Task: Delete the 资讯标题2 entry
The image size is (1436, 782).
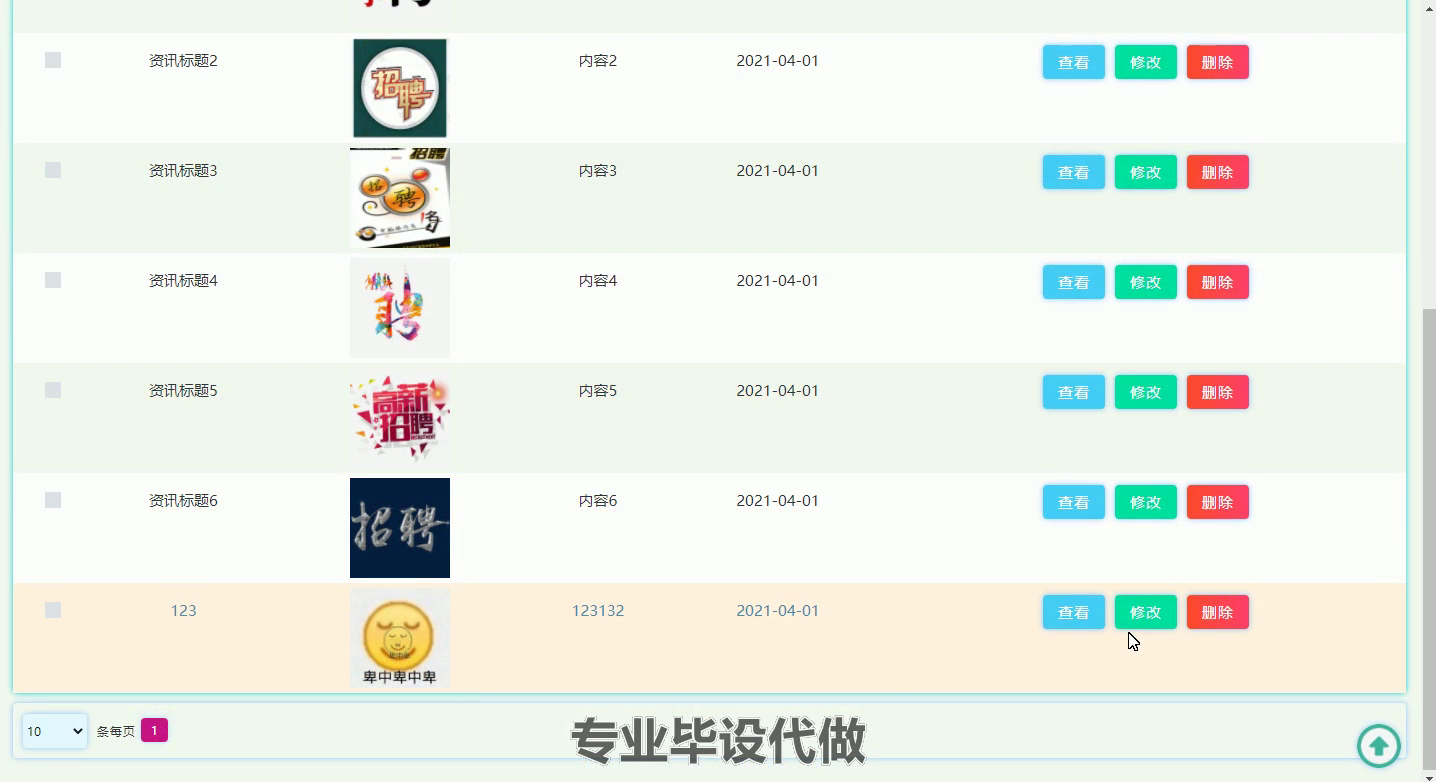Action: click(x=1217, y=62)
